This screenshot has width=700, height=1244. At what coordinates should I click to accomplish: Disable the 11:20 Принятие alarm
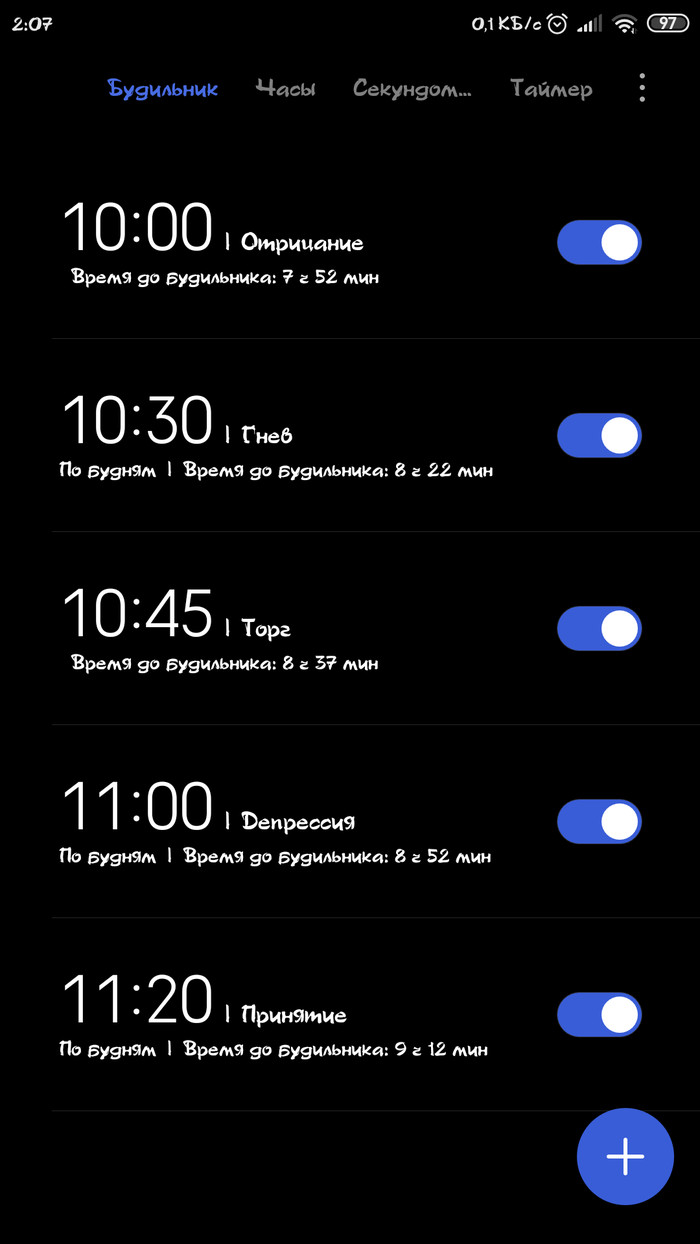click(599, 1015)
